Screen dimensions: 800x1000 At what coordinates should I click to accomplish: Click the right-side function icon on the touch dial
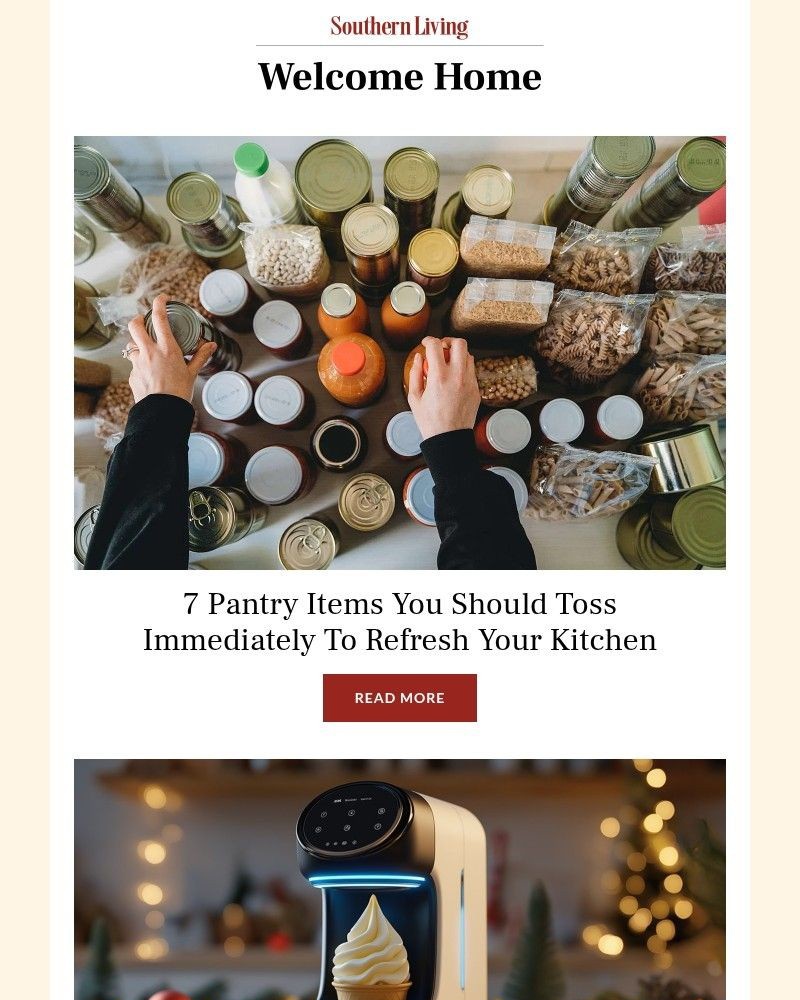(x=377, y=826)
